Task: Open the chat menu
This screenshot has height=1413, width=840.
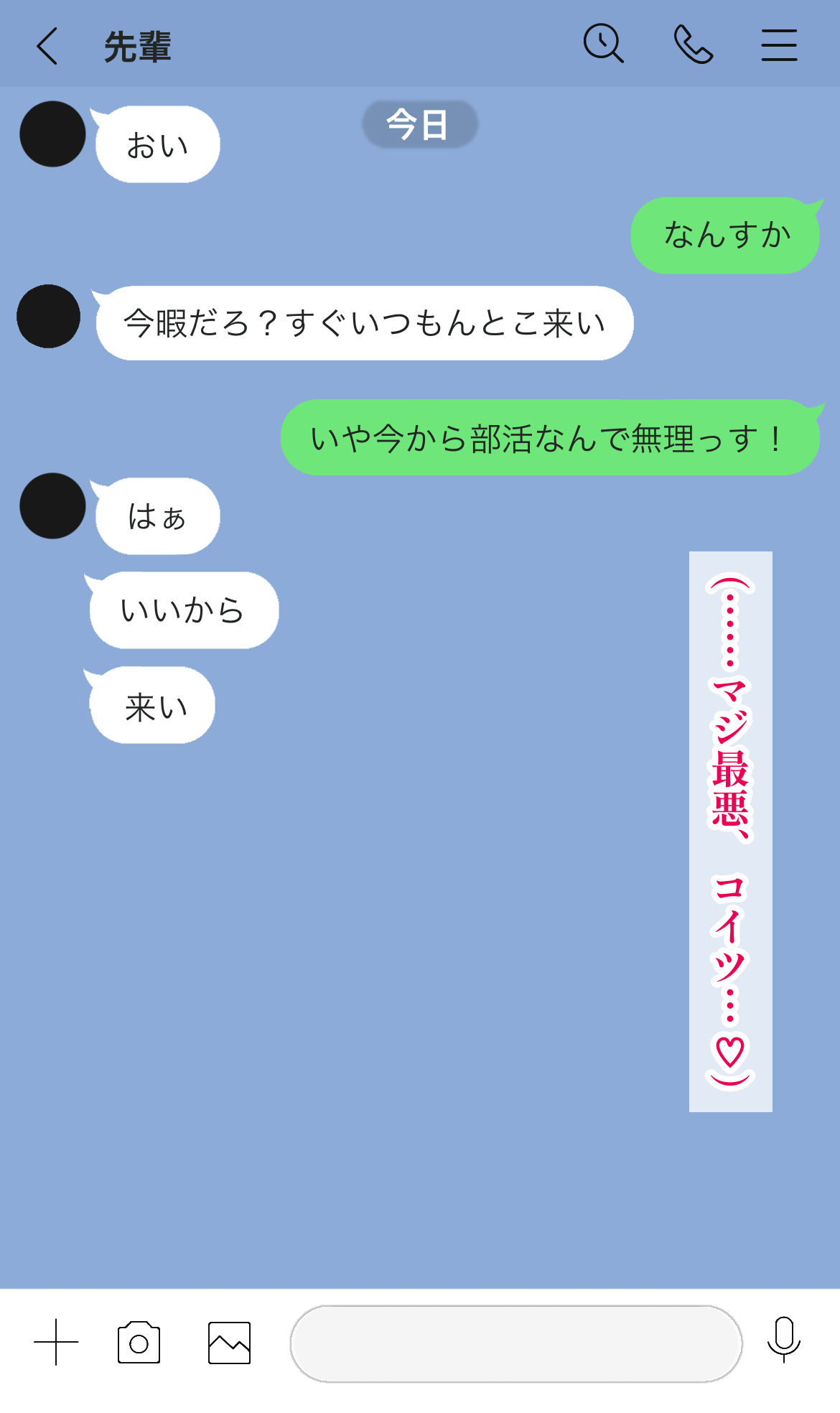Action: [780, 45]
